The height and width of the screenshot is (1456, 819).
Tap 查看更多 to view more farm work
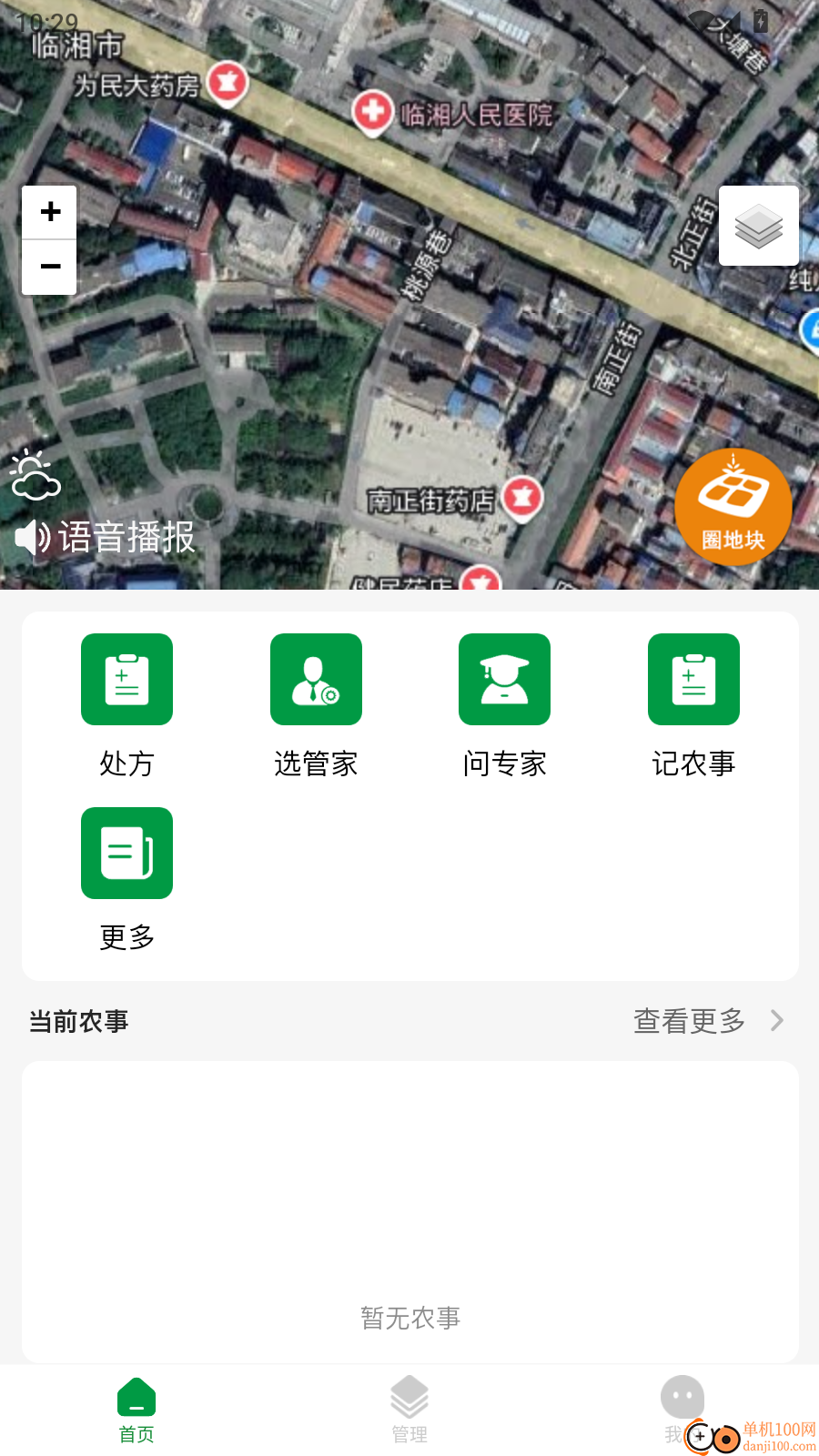707,1021
